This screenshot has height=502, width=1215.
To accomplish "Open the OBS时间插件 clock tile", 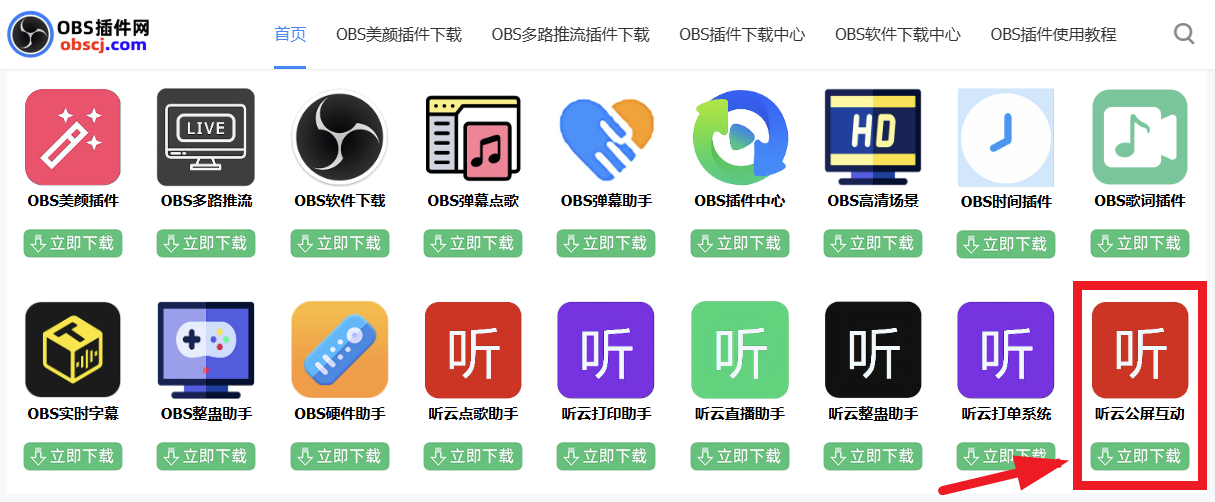I will pyautogui.click(x=1006, y=137).
